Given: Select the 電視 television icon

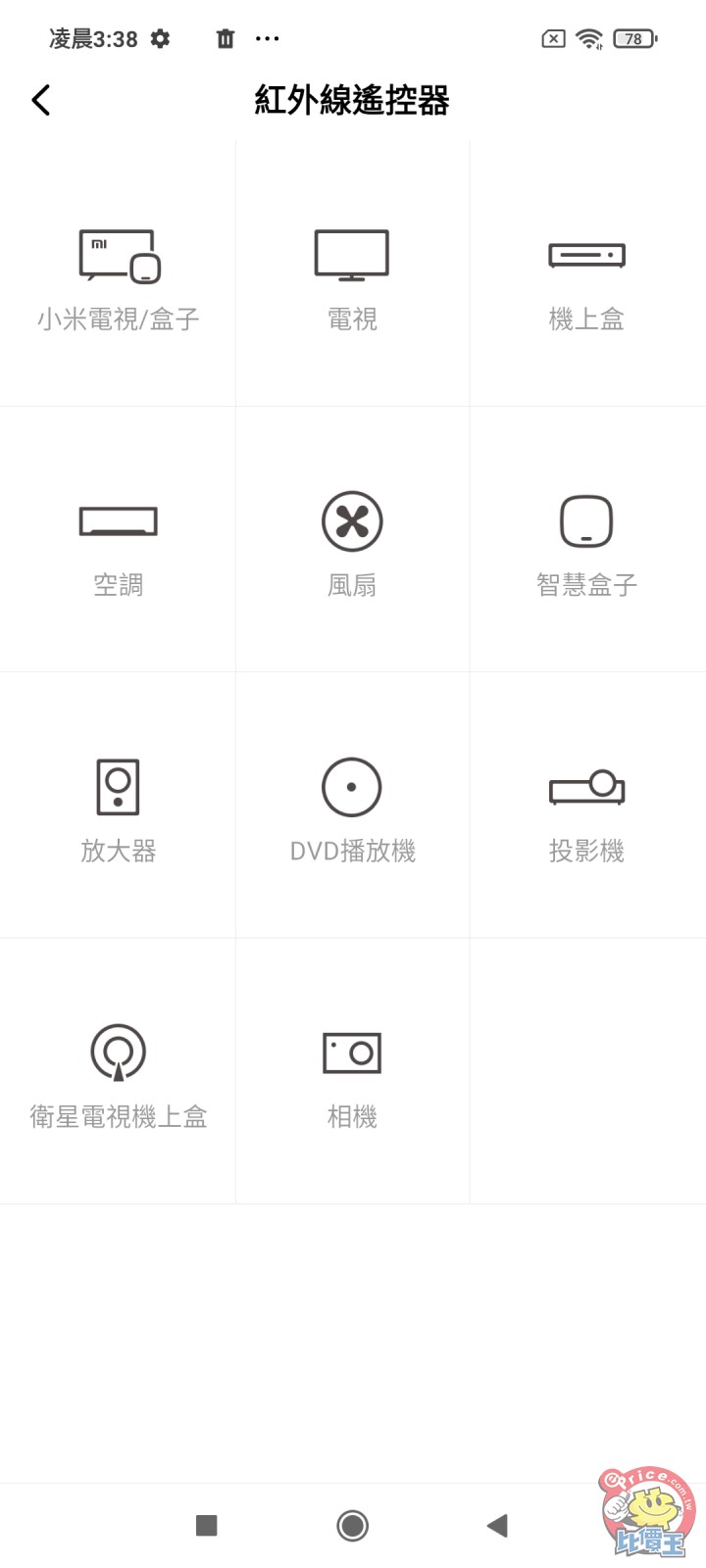Looking at the screenshot, I should [352, 253].
